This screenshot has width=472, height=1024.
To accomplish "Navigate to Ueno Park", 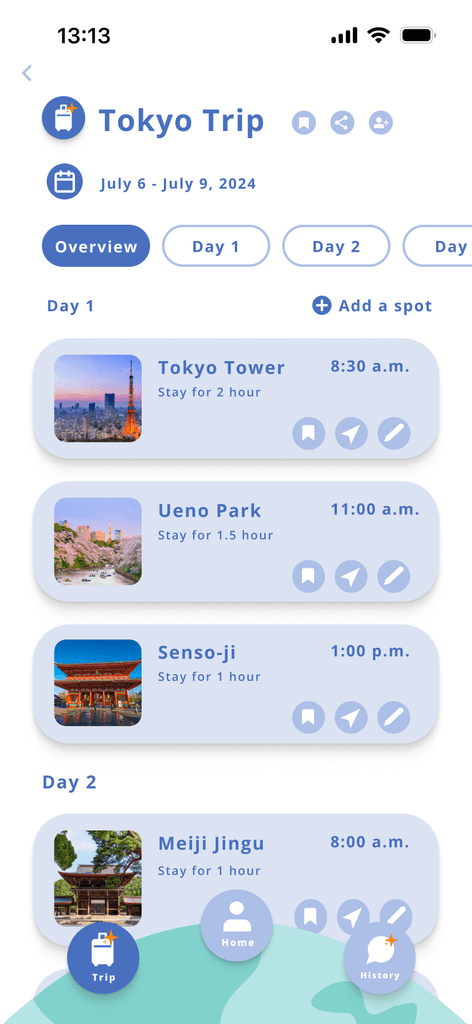I will coord(351,577).
